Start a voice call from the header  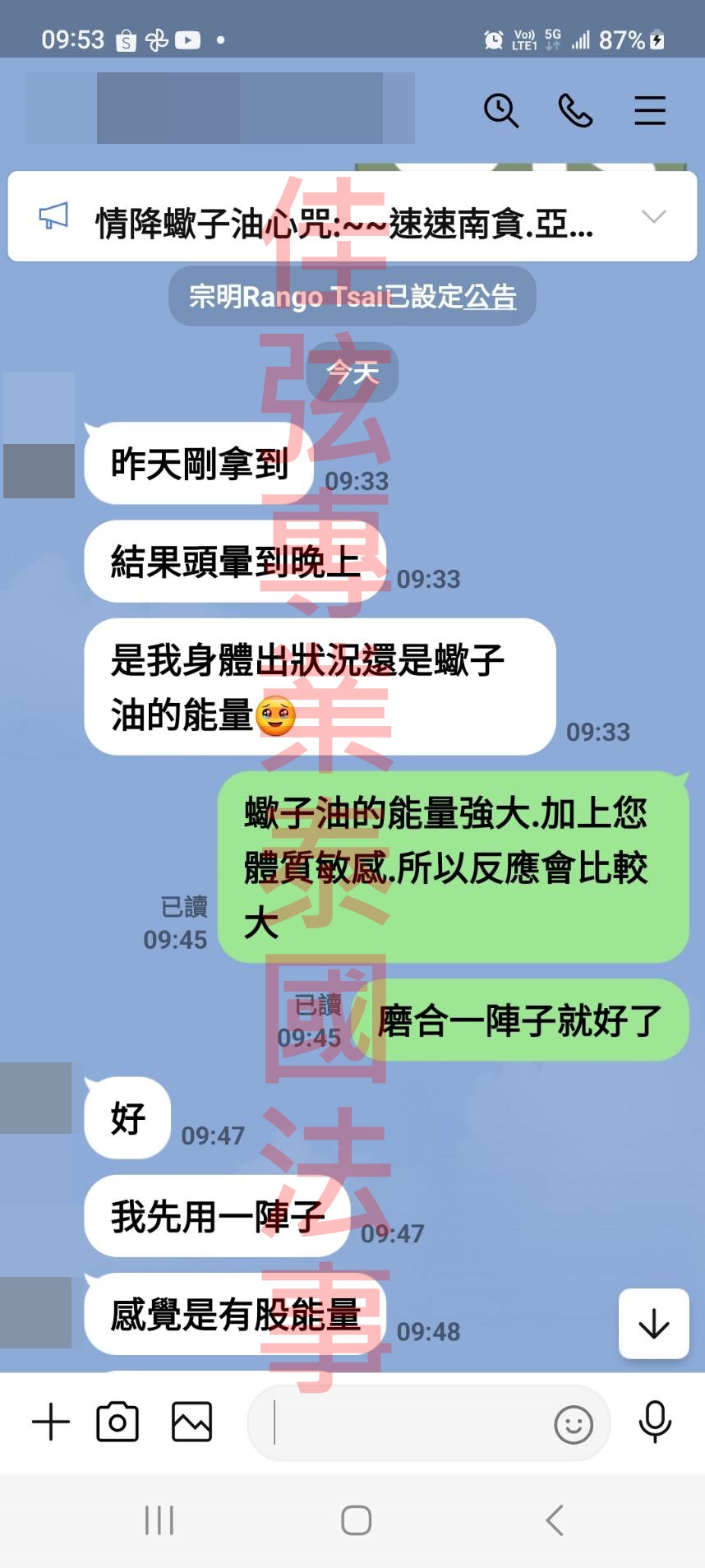(x=575, y=110)
